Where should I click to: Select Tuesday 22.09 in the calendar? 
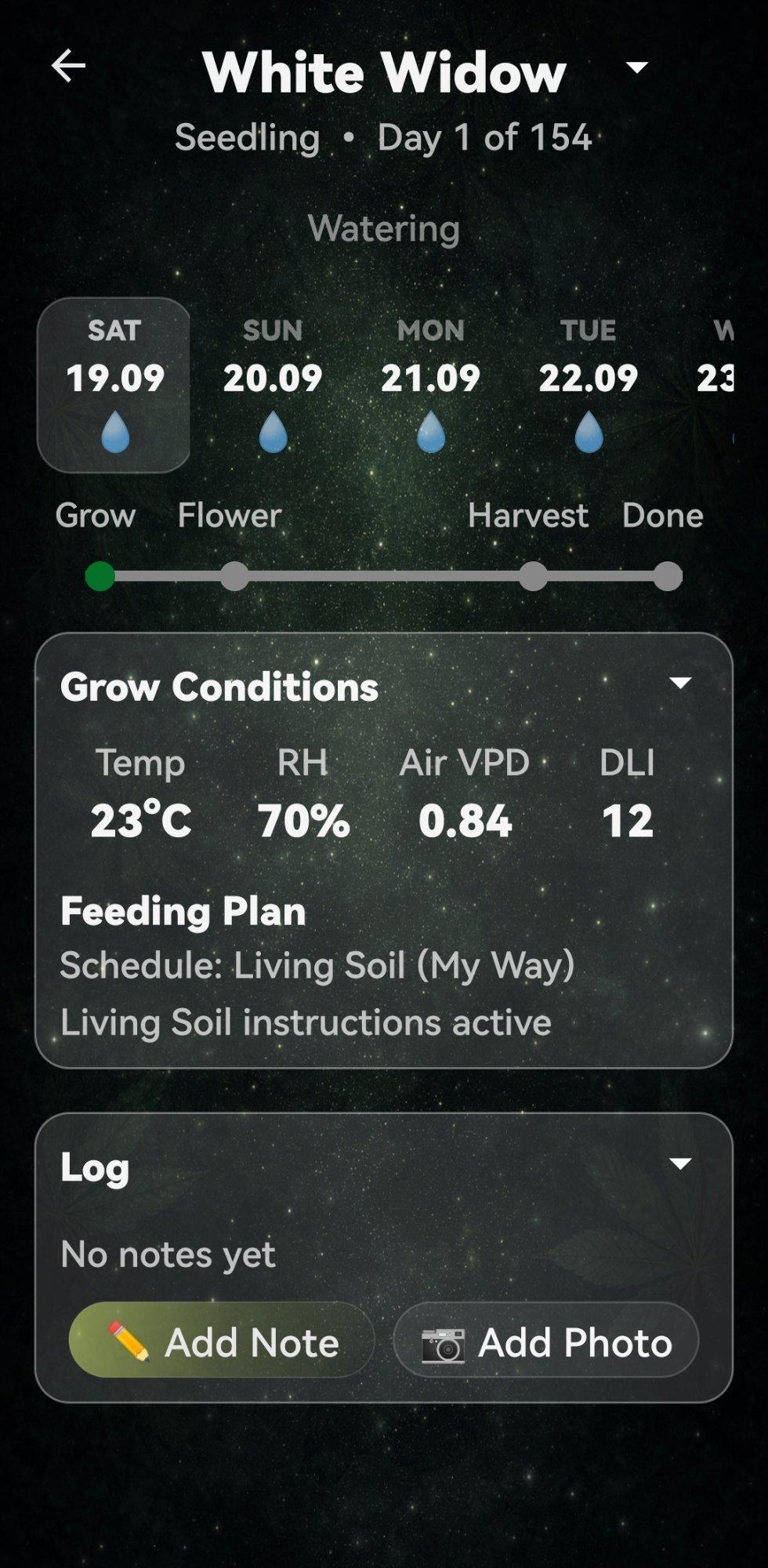tap(588, 385)
